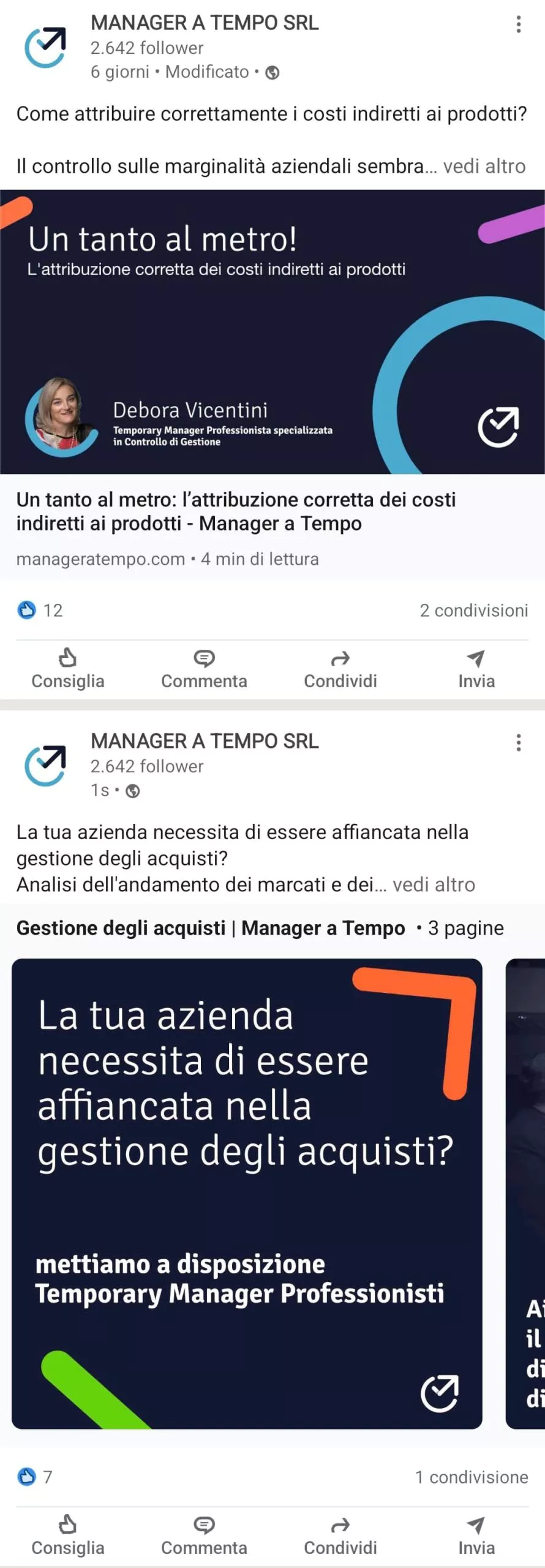
Task: View the 7 reactions on the acquisti post
Action: (x=35, y=1477)
